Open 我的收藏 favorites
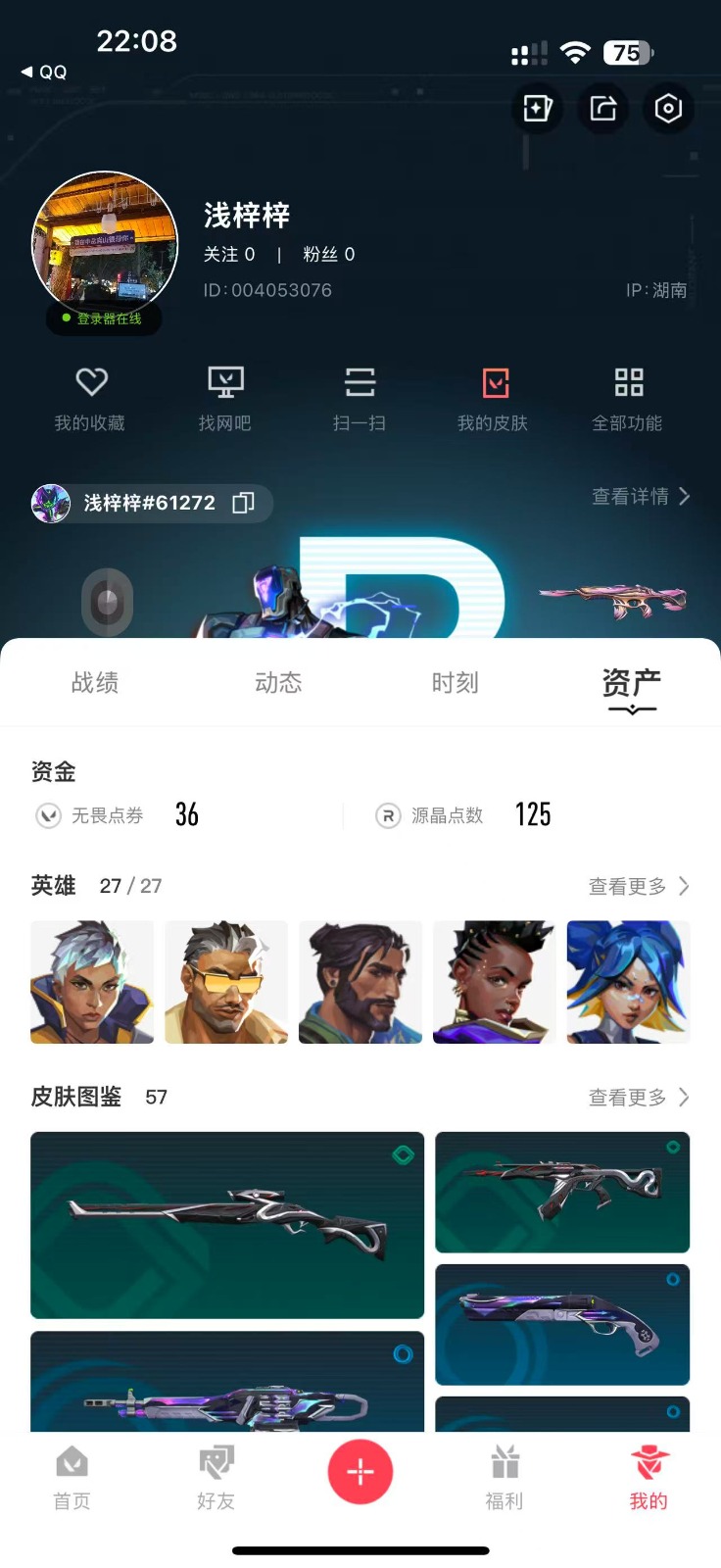Image resolution: width=721 pixels, height=1568 pixels. pos(90,398)
